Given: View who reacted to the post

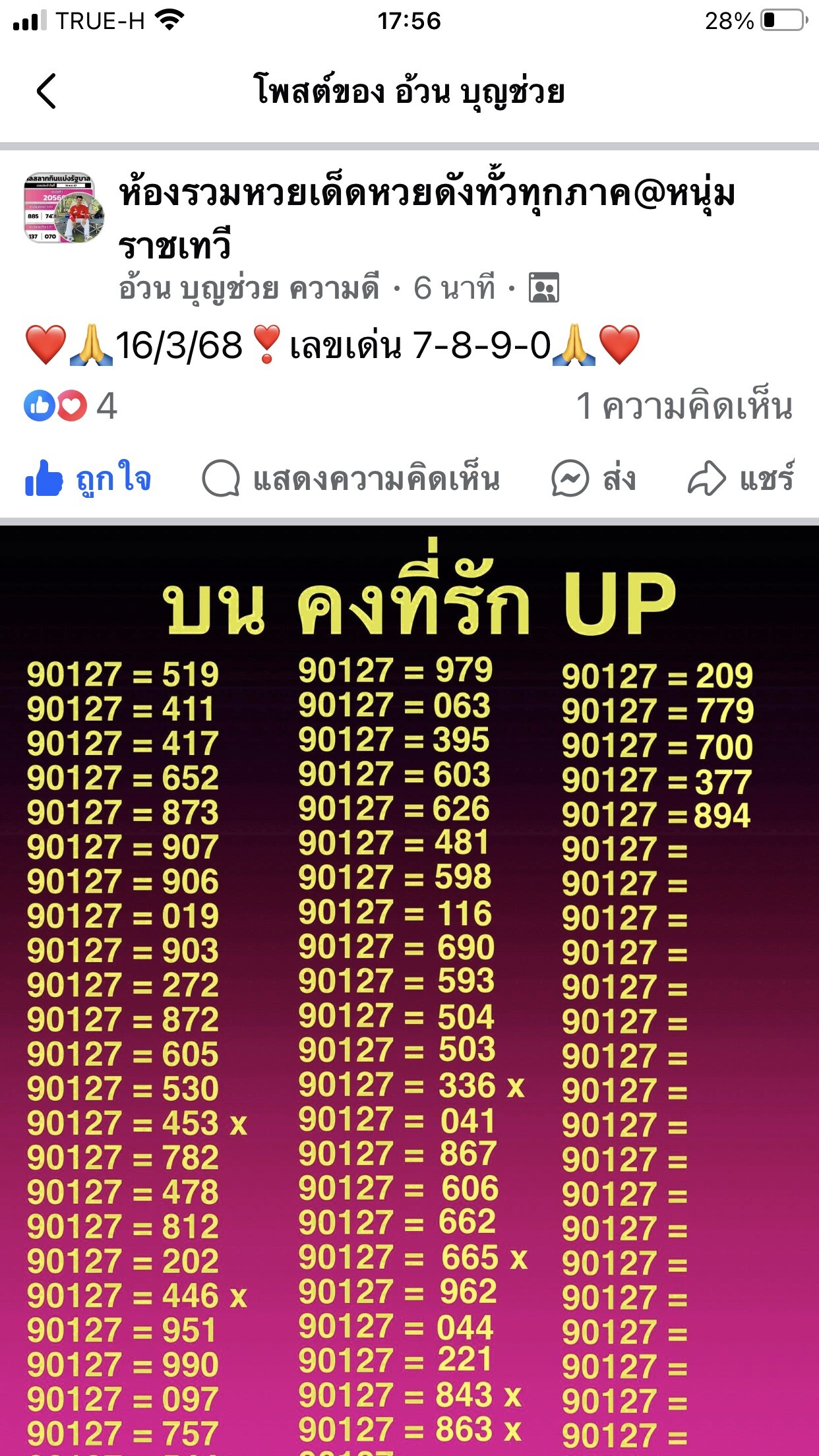Looking at the screenshot, I should (70, 406).
